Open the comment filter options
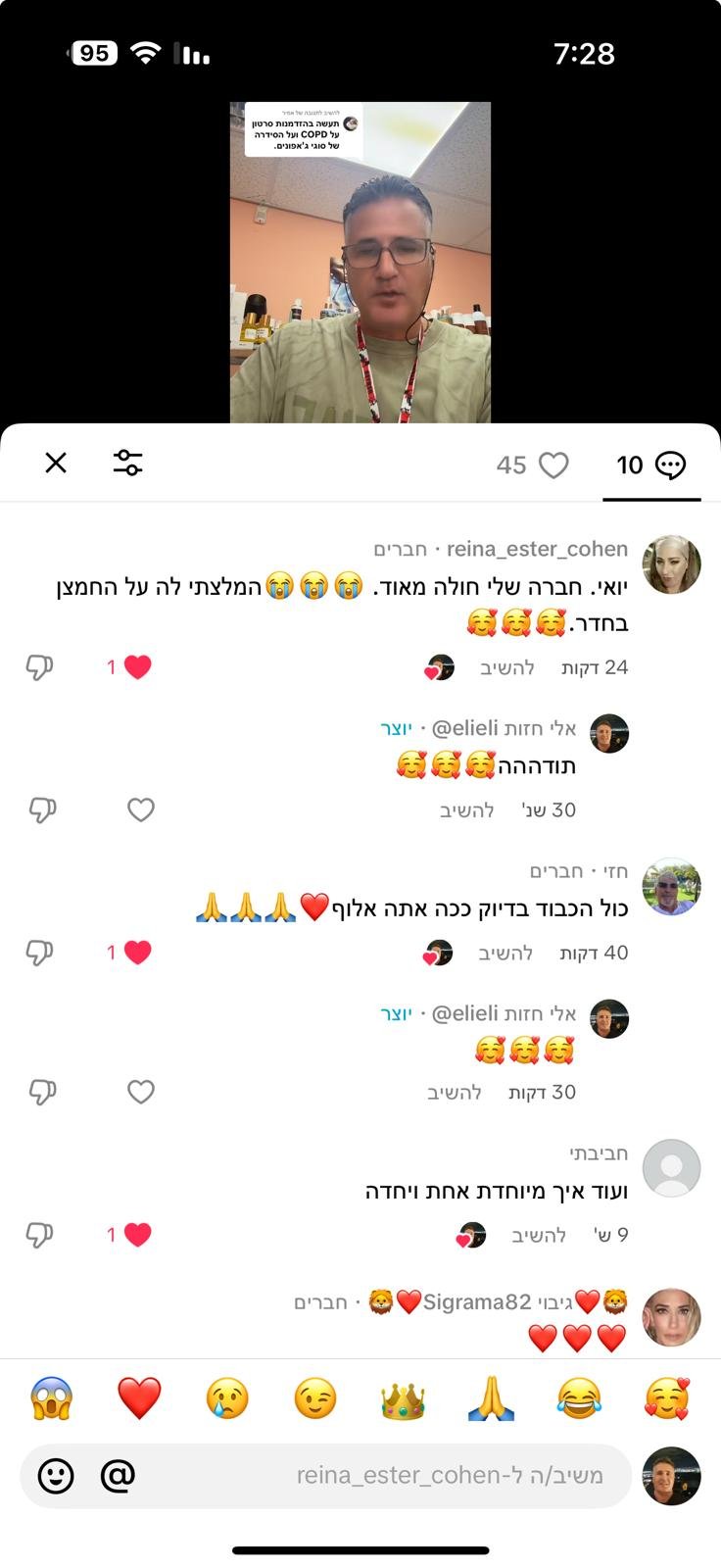This screenshot has width=721, height=1568. click(x=127, y=463)
